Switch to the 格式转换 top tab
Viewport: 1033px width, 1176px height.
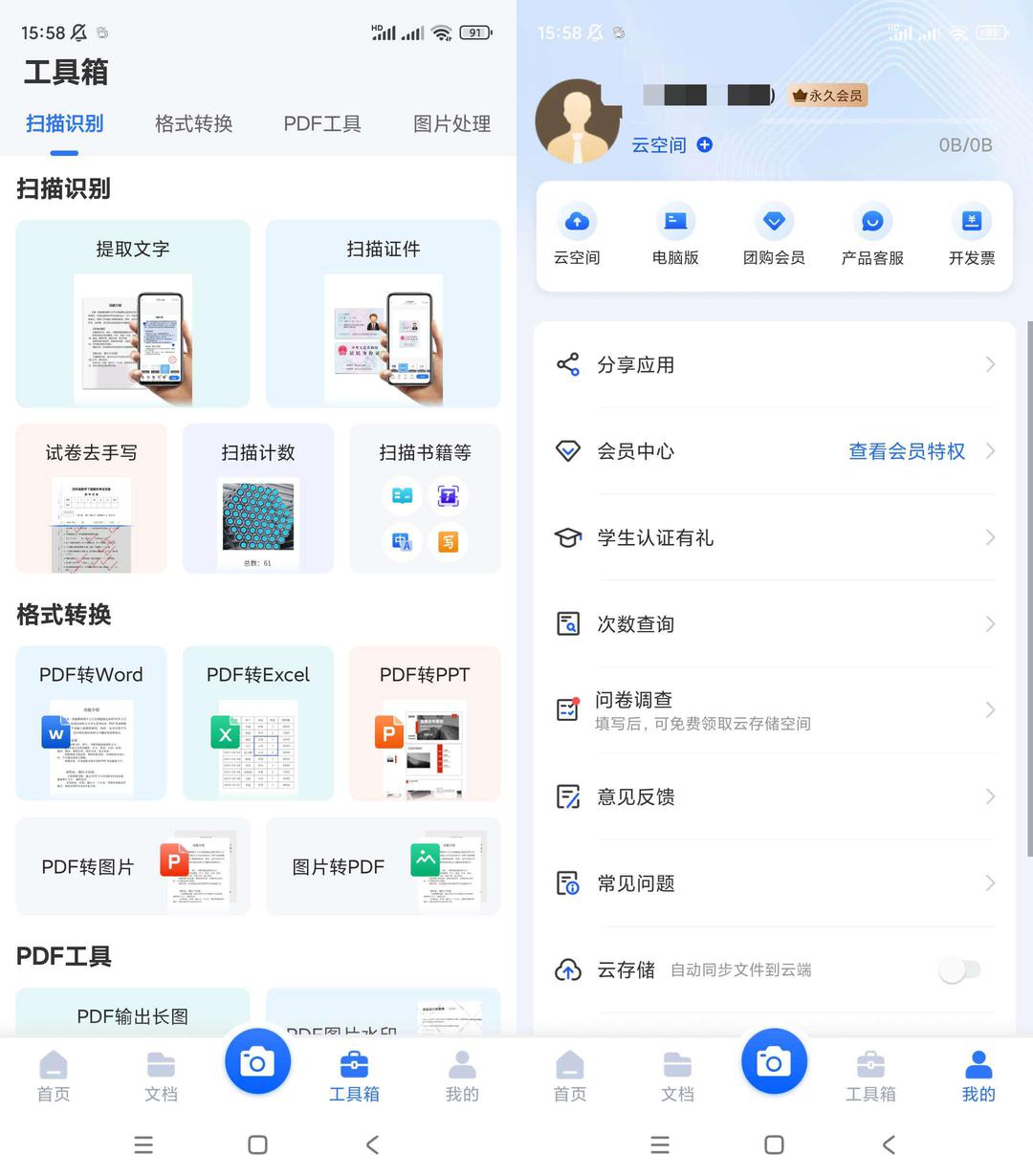[x=193, y=124]
